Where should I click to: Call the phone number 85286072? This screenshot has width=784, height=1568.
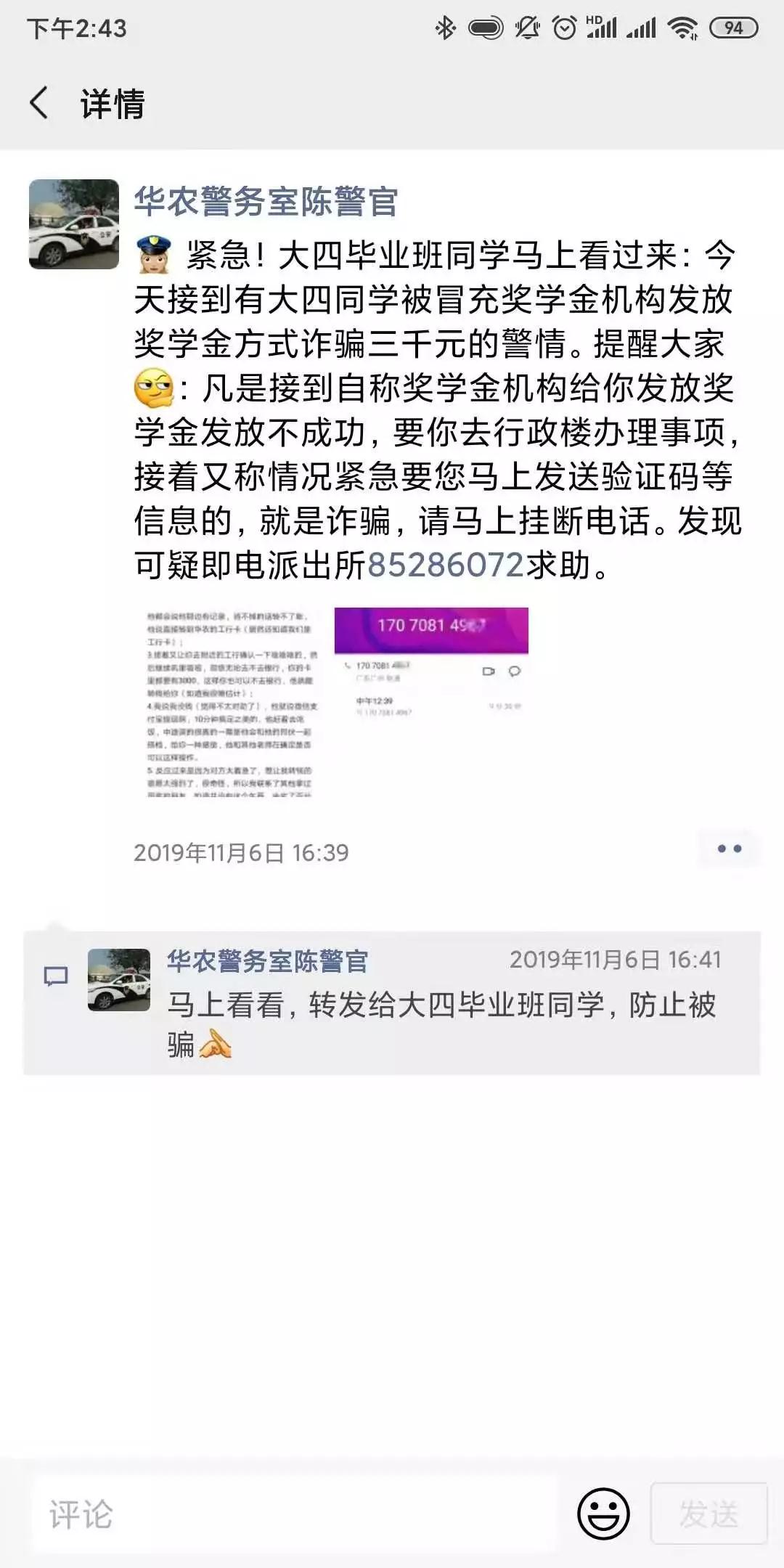click(445, 565)
